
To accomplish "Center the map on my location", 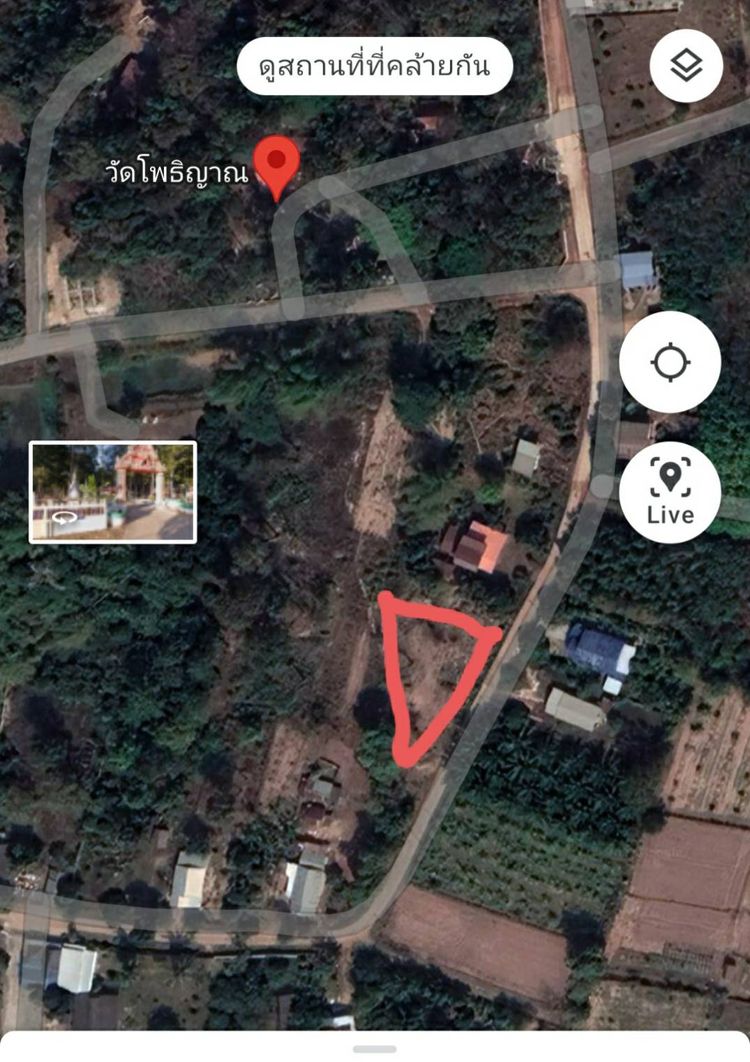I will point(669,362).
